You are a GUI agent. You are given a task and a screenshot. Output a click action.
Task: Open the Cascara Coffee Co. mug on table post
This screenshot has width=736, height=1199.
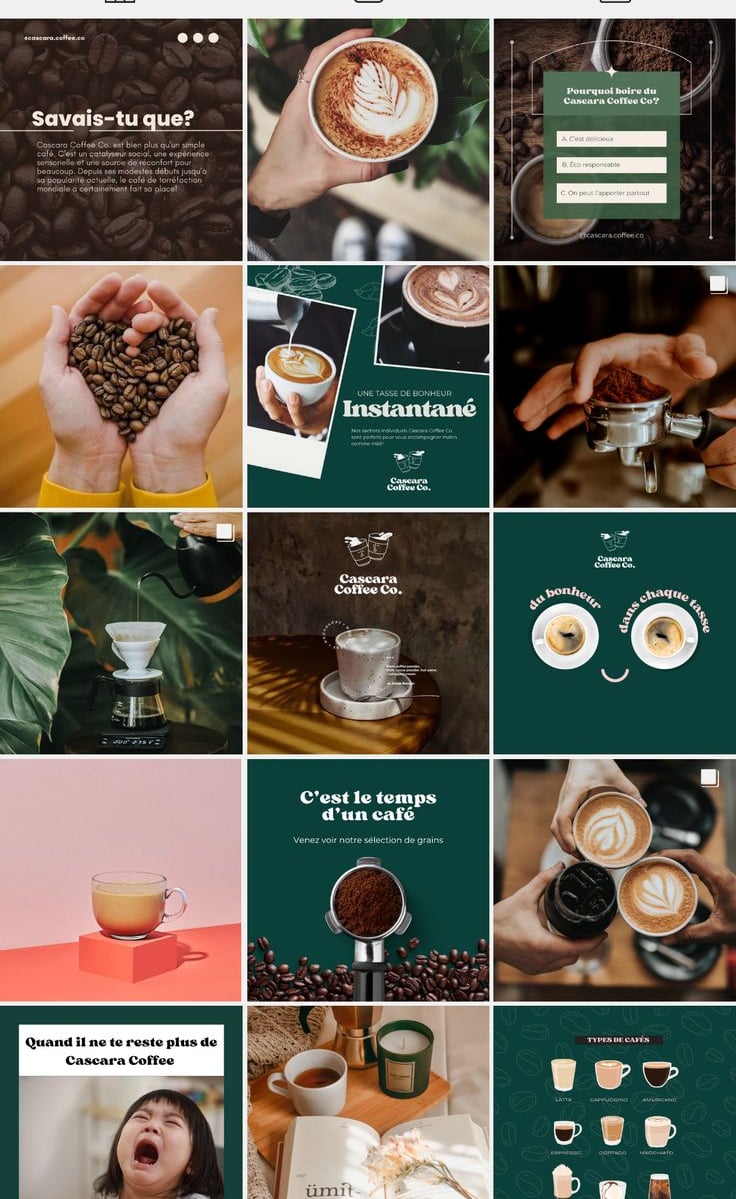pos(368,633)
